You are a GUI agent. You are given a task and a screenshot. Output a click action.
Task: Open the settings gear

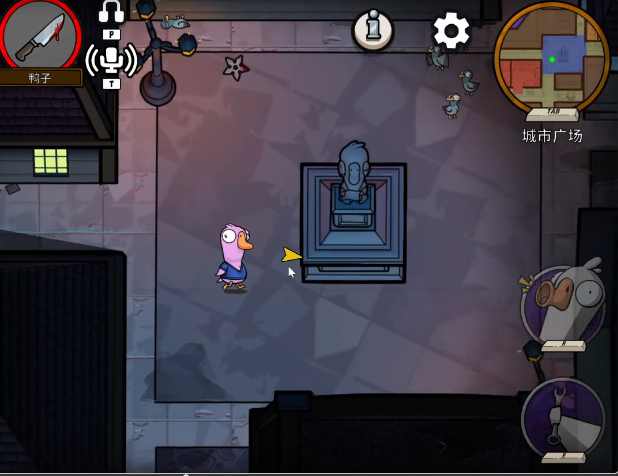pos(451,31)
